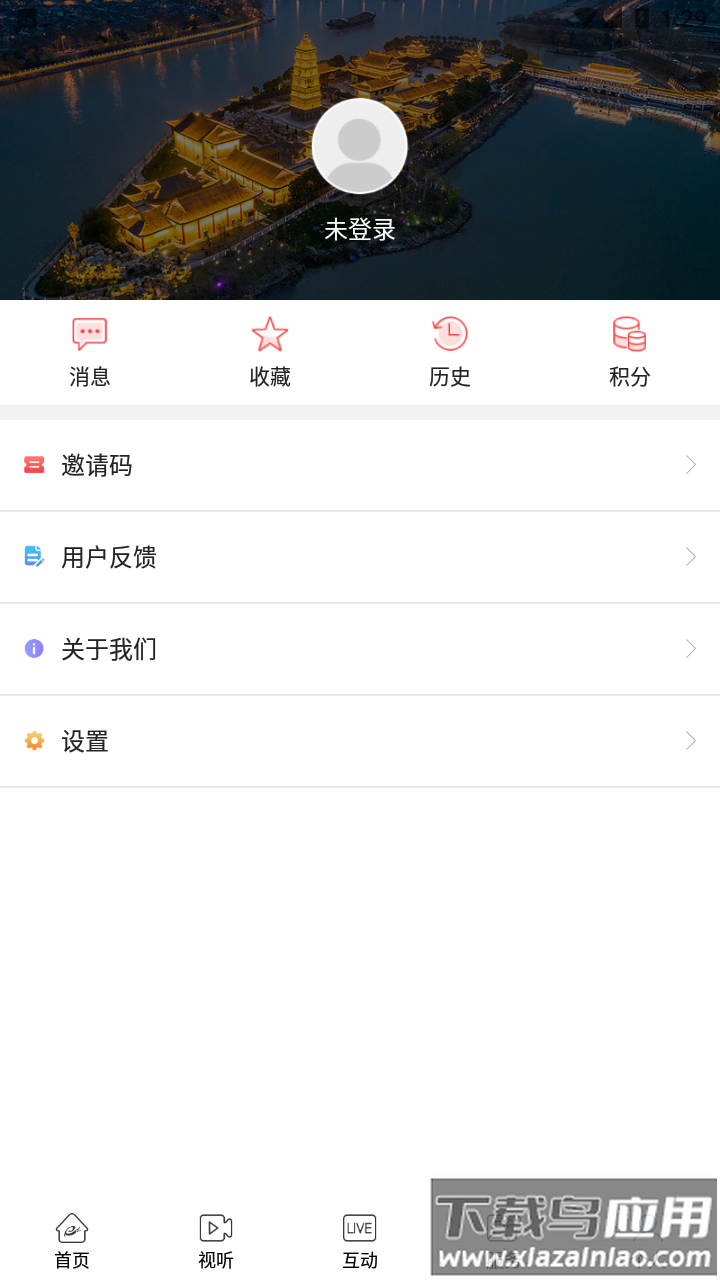Switch to the 首页 home tab
720x1280 pixels.
point(72,1240)
